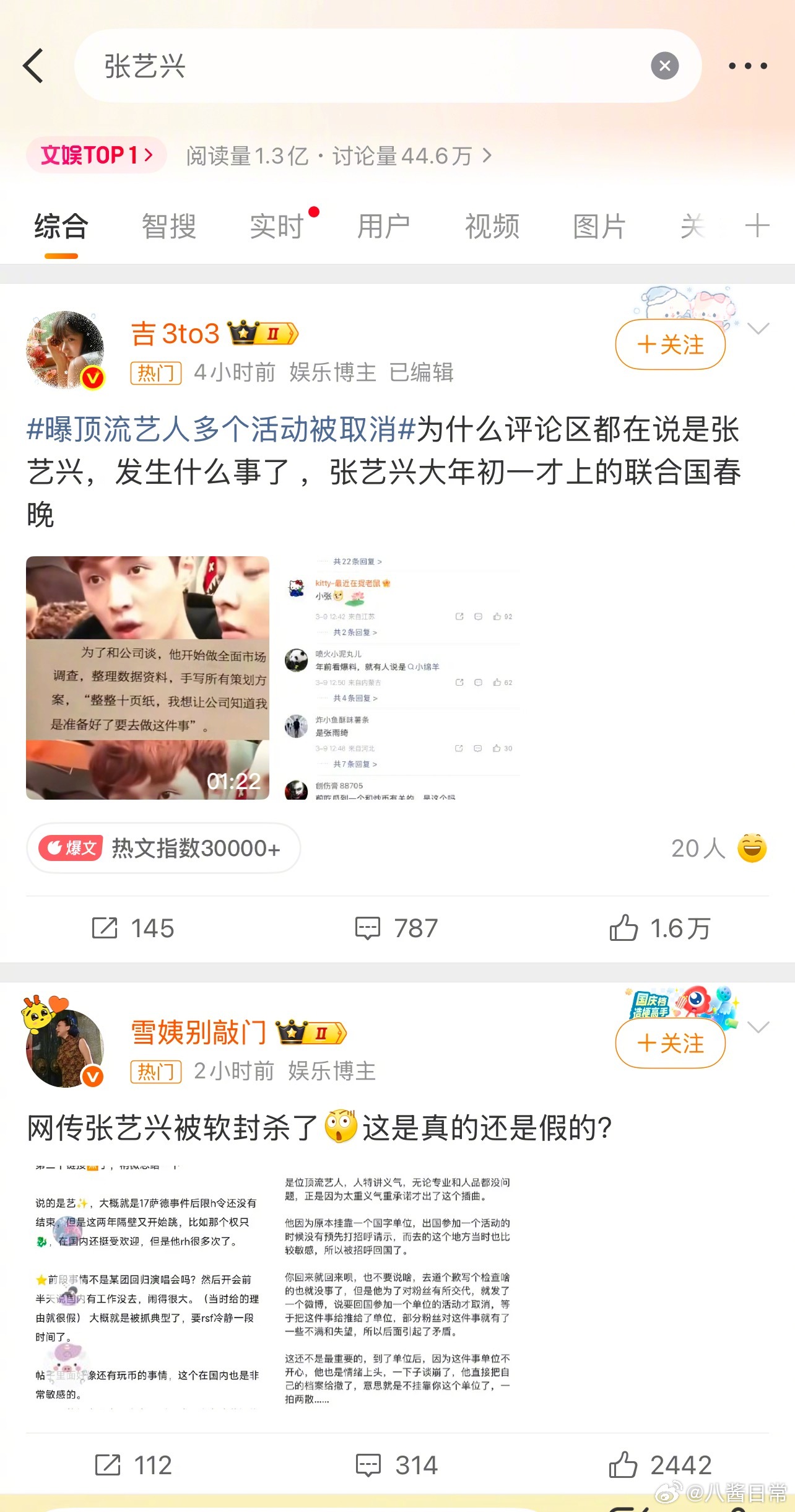Open comments via the 787 comment icon
The image size is (795, 1512).
coord(369,927)
